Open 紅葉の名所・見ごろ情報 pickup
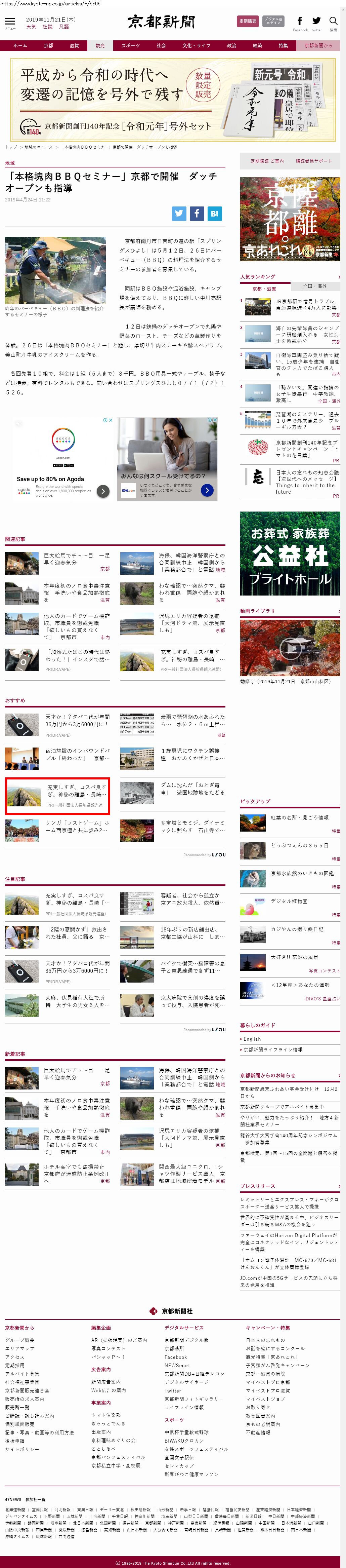This screenshot has width=346, height=1568. pos(299,817)
